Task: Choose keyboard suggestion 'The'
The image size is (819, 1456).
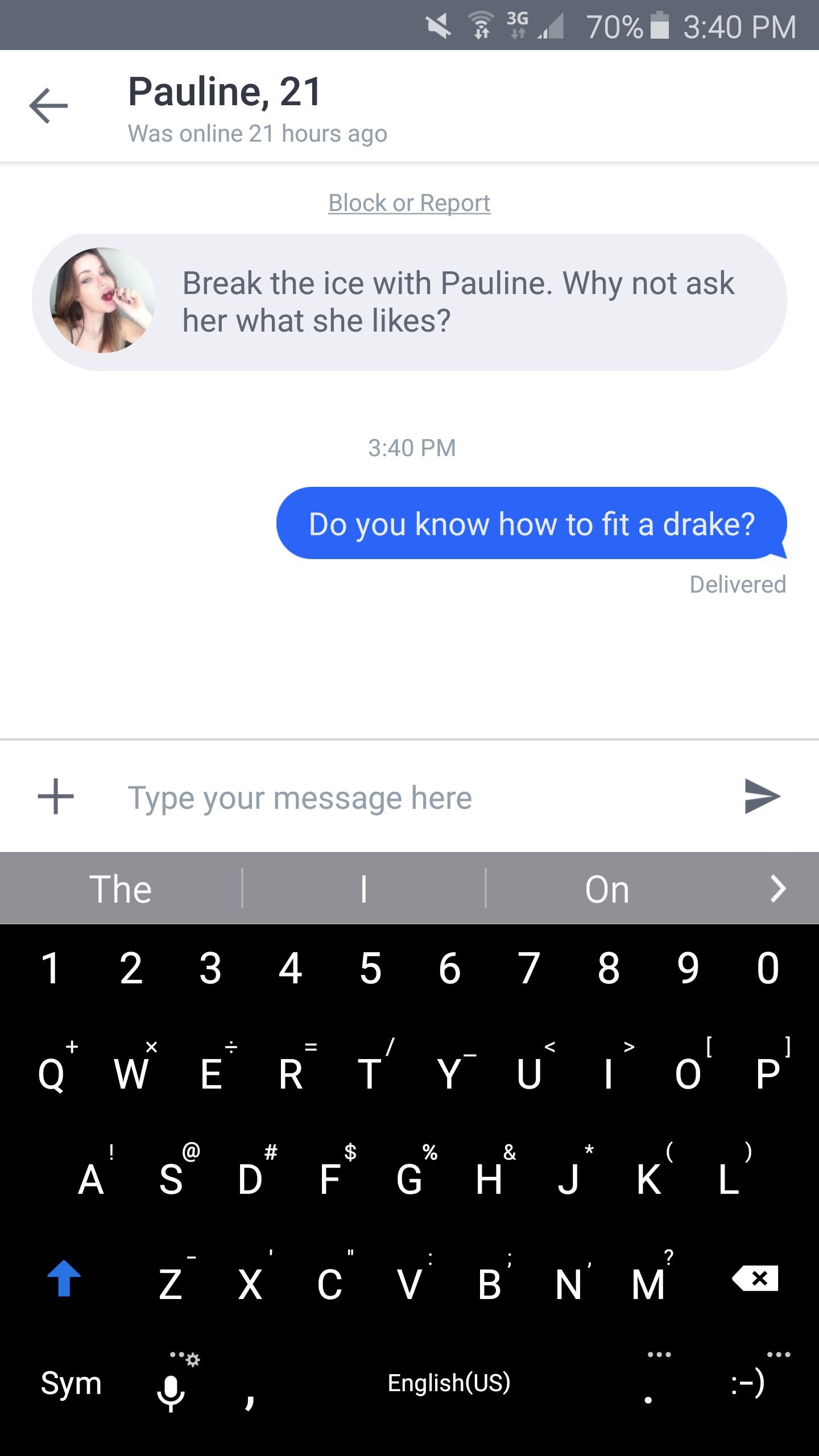Action: click(121, 889)
